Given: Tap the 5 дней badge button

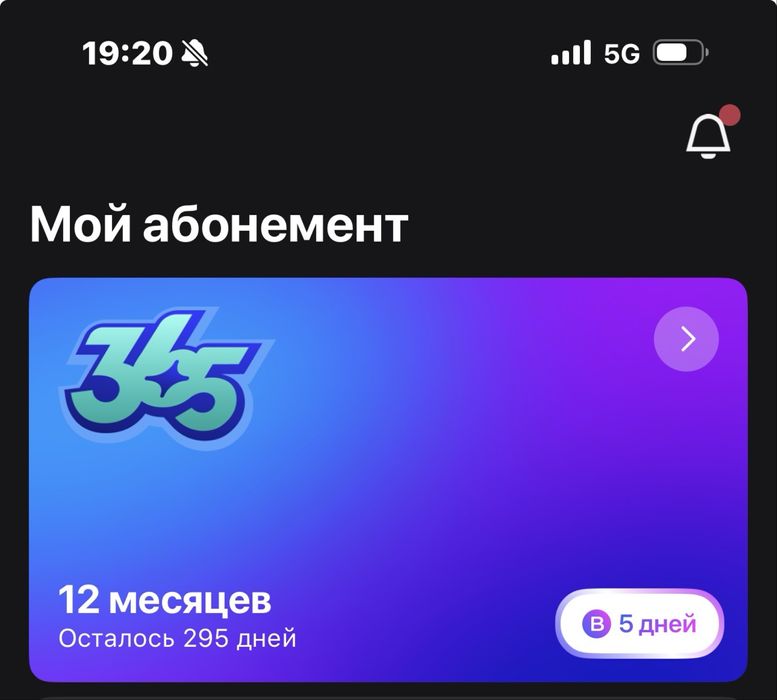Looking at the screenshot, I should click(639, 625).
